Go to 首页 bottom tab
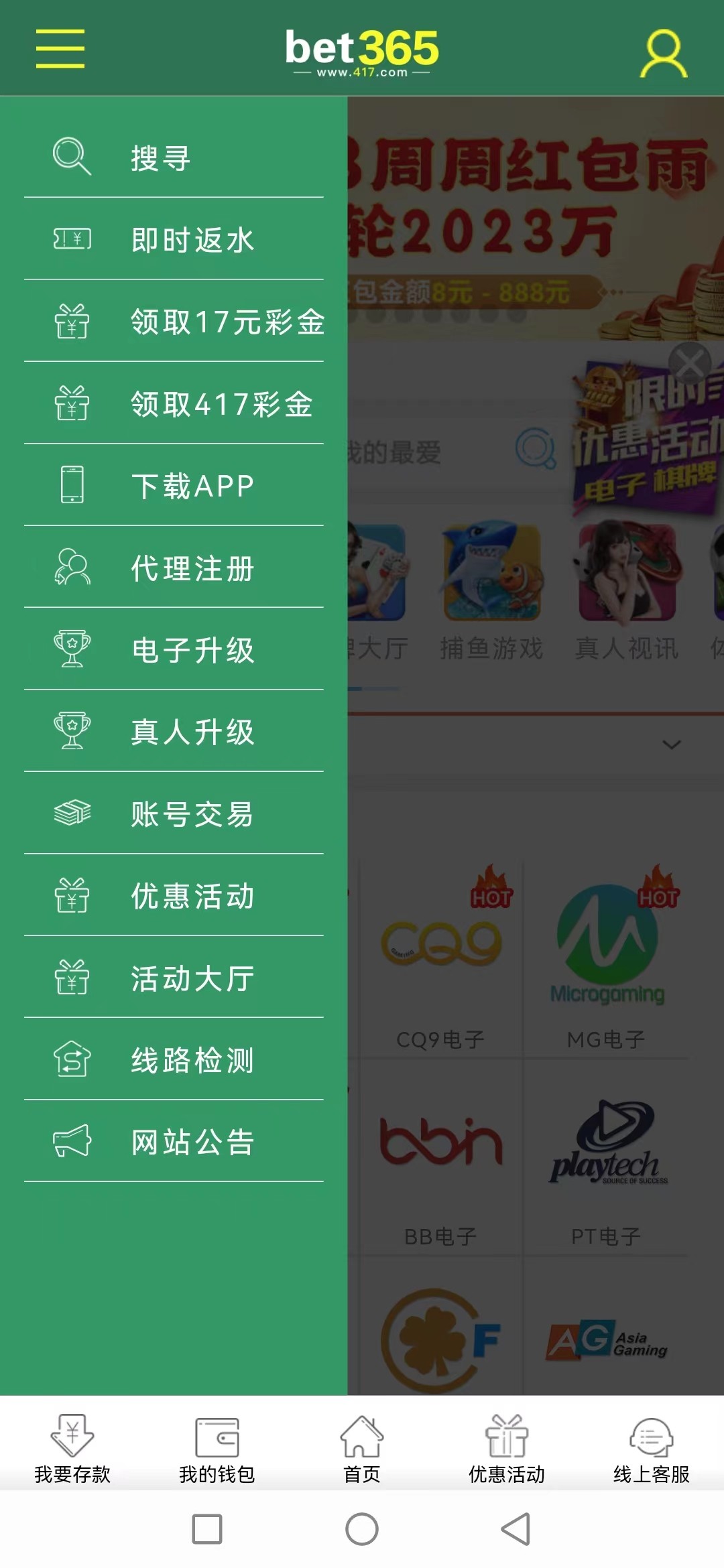 click(362, 1449)
